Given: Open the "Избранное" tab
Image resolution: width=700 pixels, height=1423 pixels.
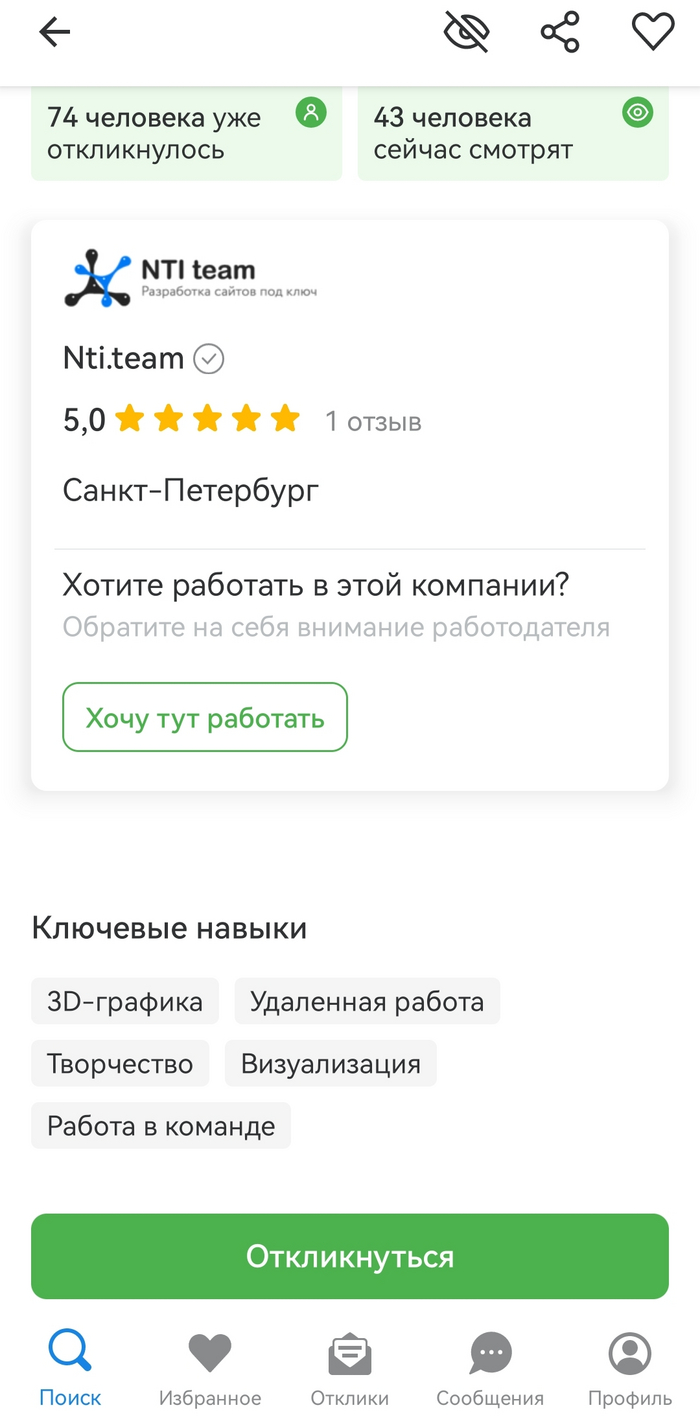Looking at the screenshot, I should click(210, 1368).
